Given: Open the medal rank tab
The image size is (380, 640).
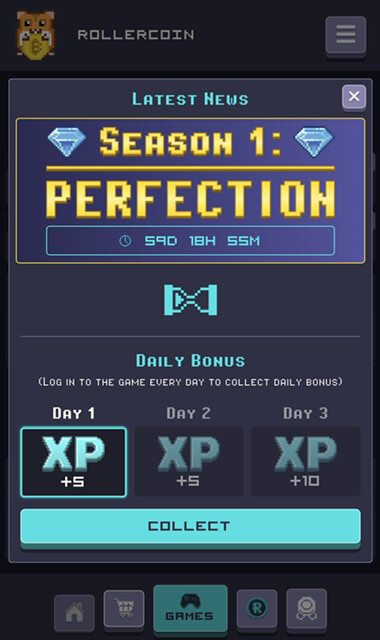Looking at the screenshot, I should coord(307,609).
